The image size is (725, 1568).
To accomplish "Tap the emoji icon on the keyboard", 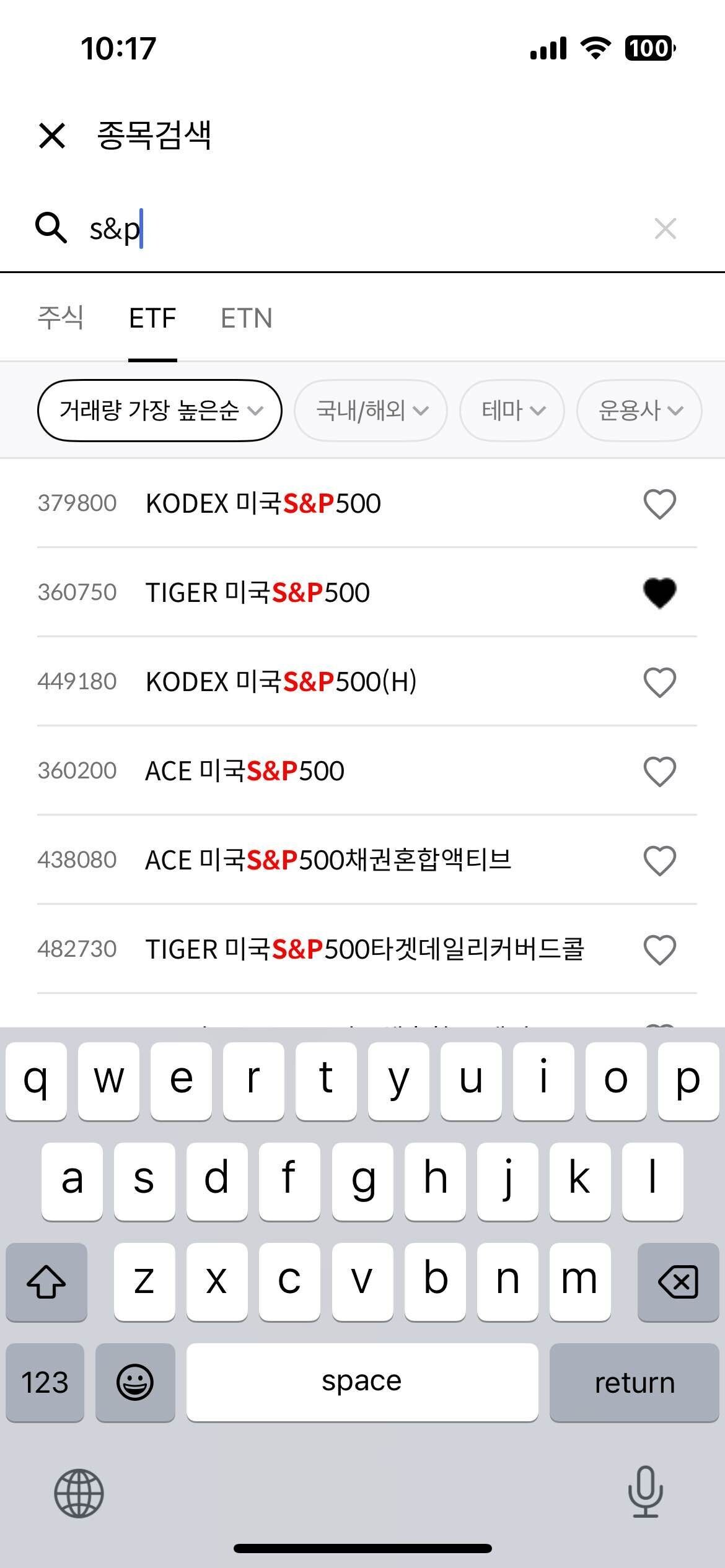I will (x=136, y=1382).
